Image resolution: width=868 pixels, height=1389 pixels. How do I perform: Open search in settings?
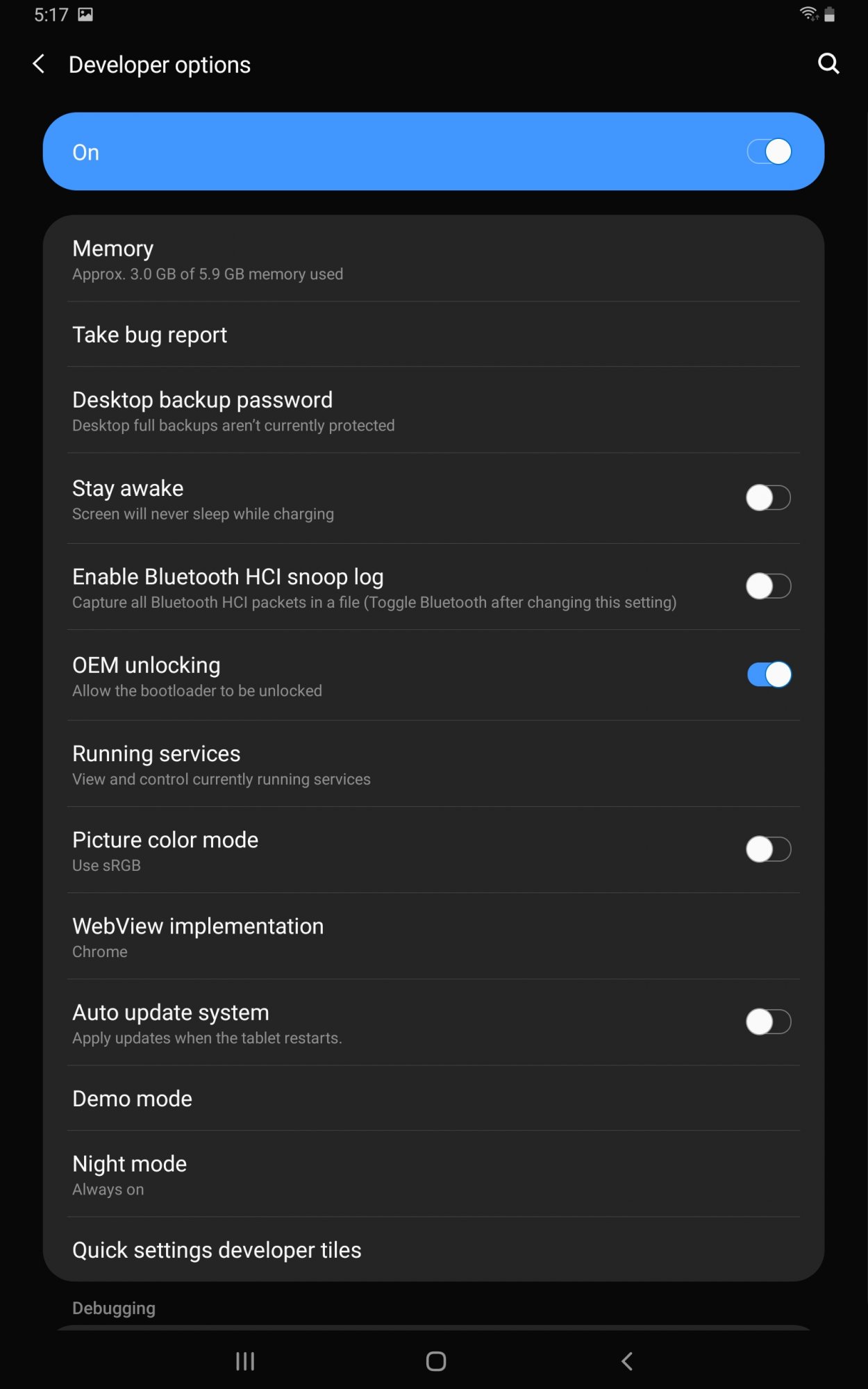[828, 64]
